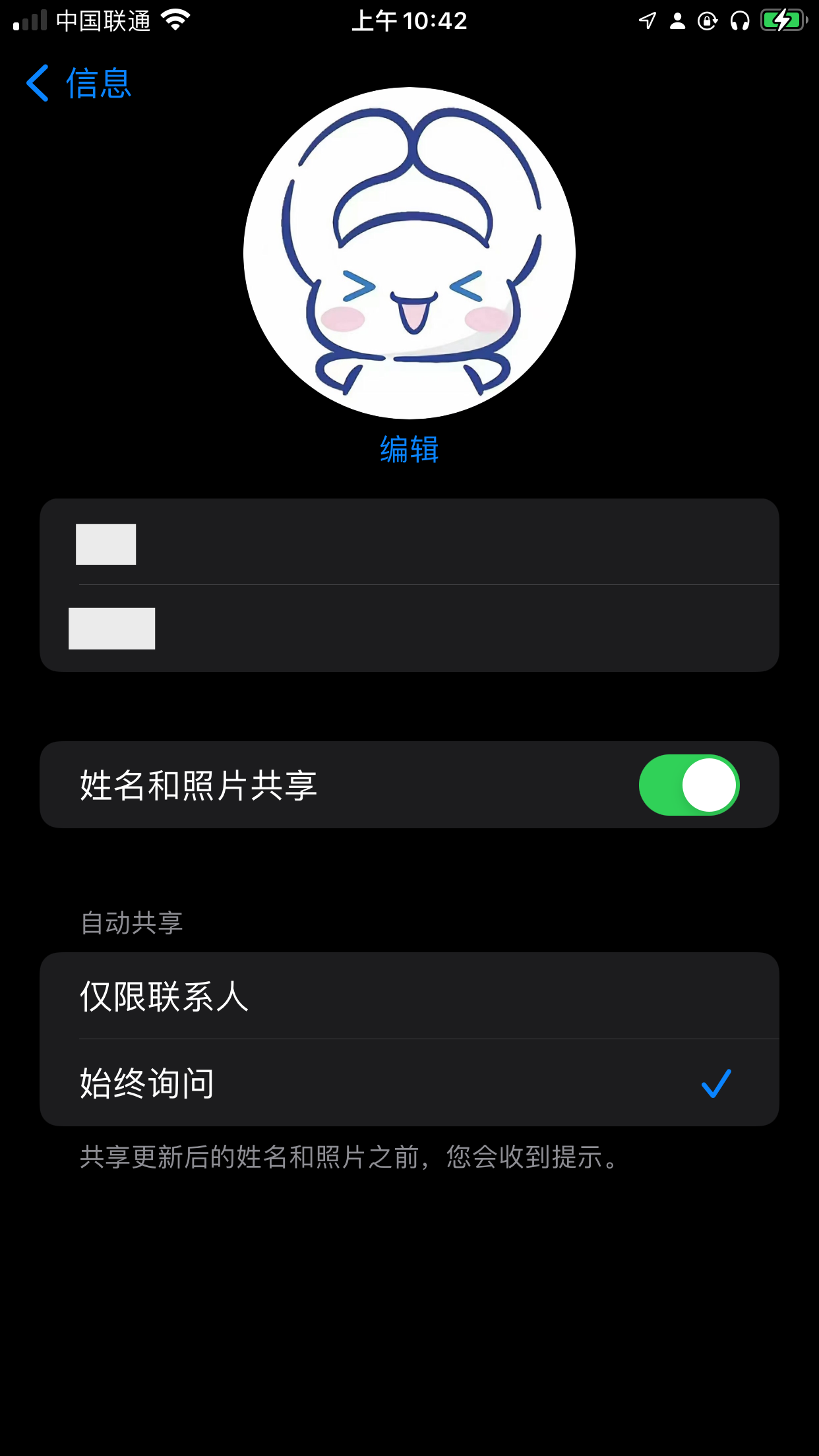Image resolution: width=819 pixels, height=1456 pixels.
Task: Edit the first name field
Action: (409, 544)
